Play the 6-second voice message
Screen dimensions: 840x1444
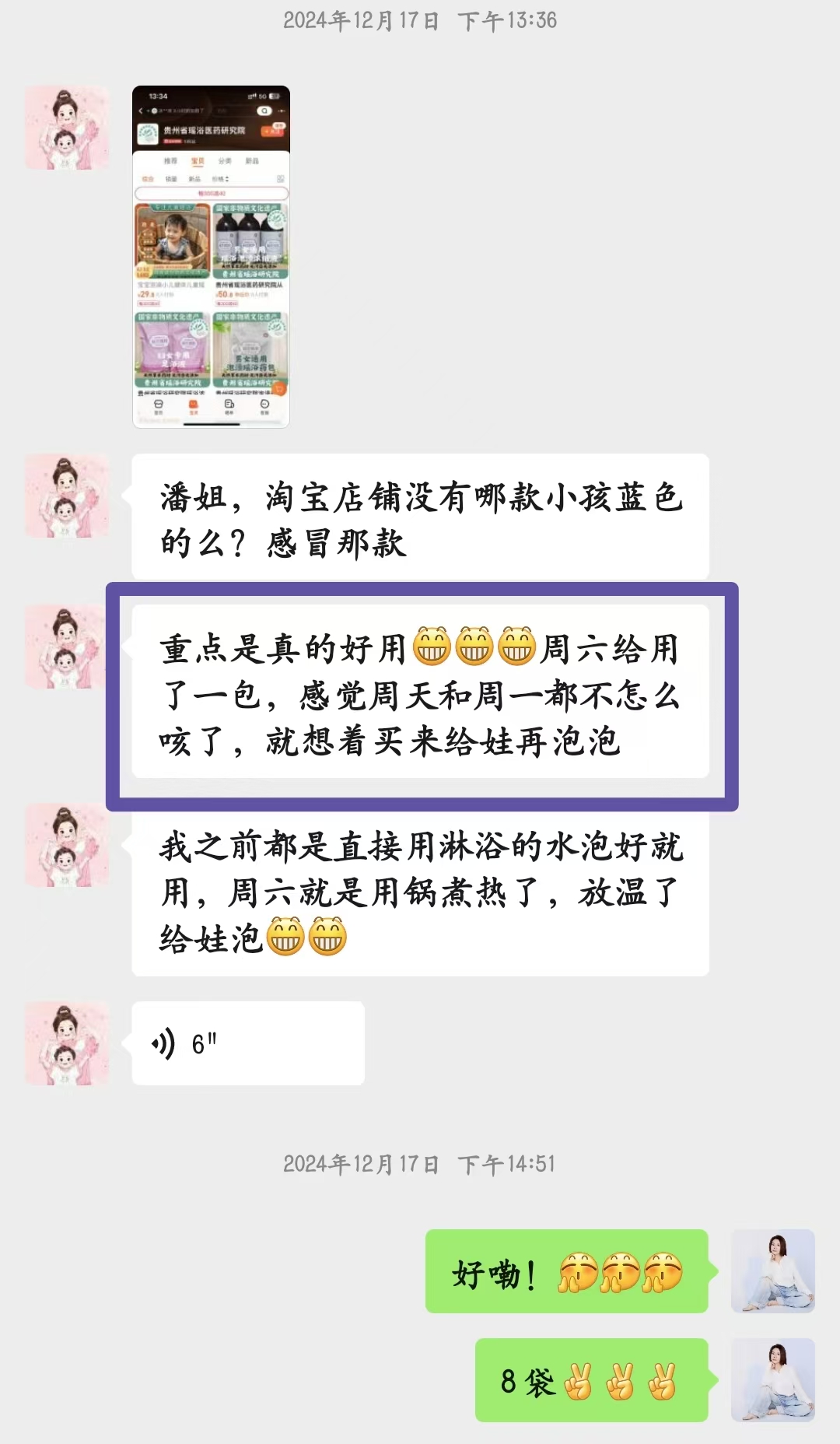coord(248,1043)
